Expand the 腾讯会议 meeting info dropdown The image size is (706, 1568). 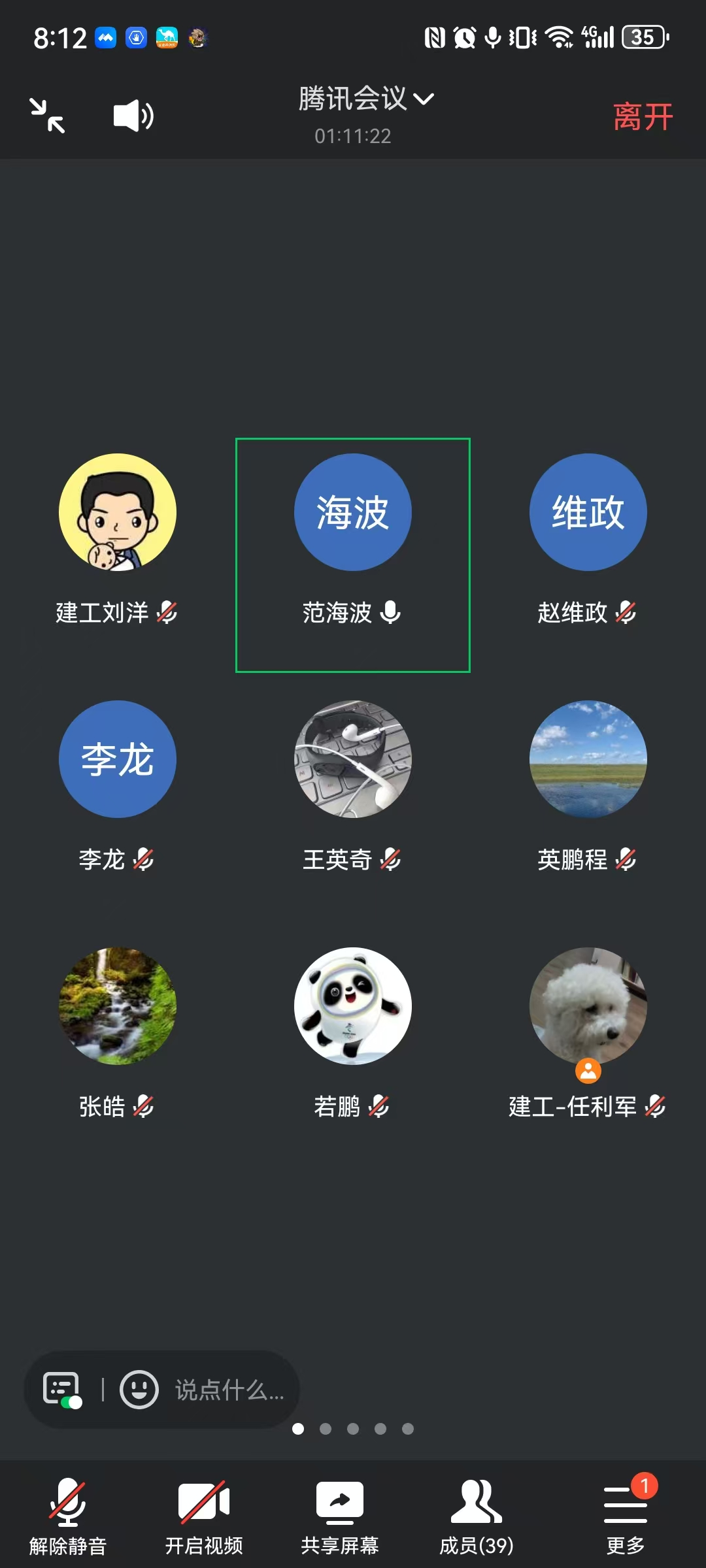coord(366,99)
